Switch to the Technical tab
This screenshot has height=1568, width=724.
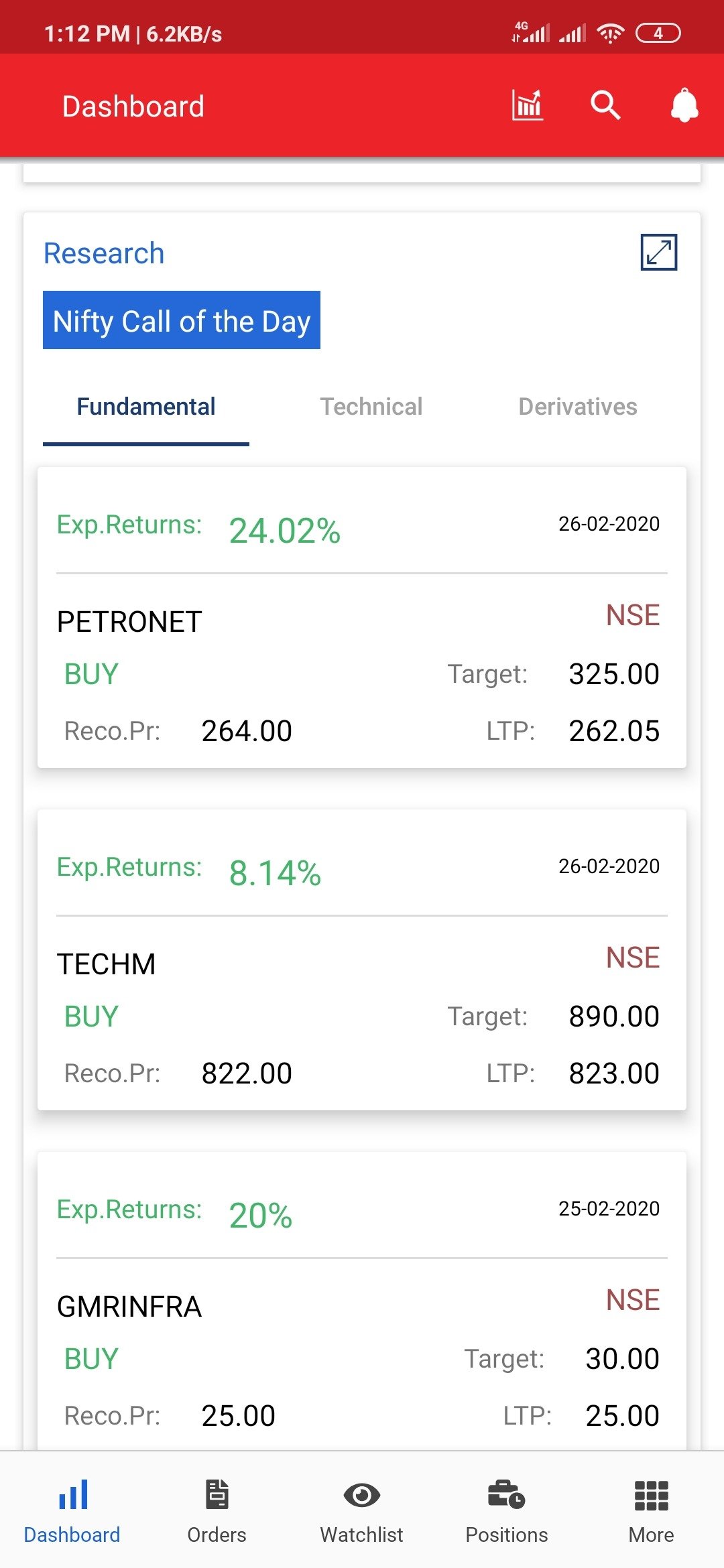[371, 407]
